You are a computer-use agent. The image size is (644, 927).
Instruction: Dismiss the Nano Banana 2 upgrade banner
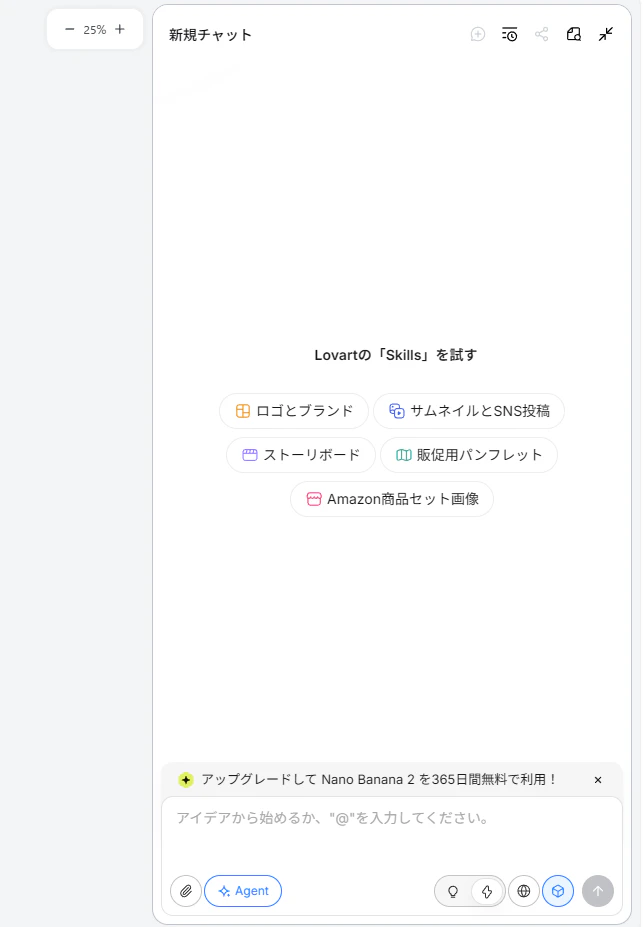point(598,780)
